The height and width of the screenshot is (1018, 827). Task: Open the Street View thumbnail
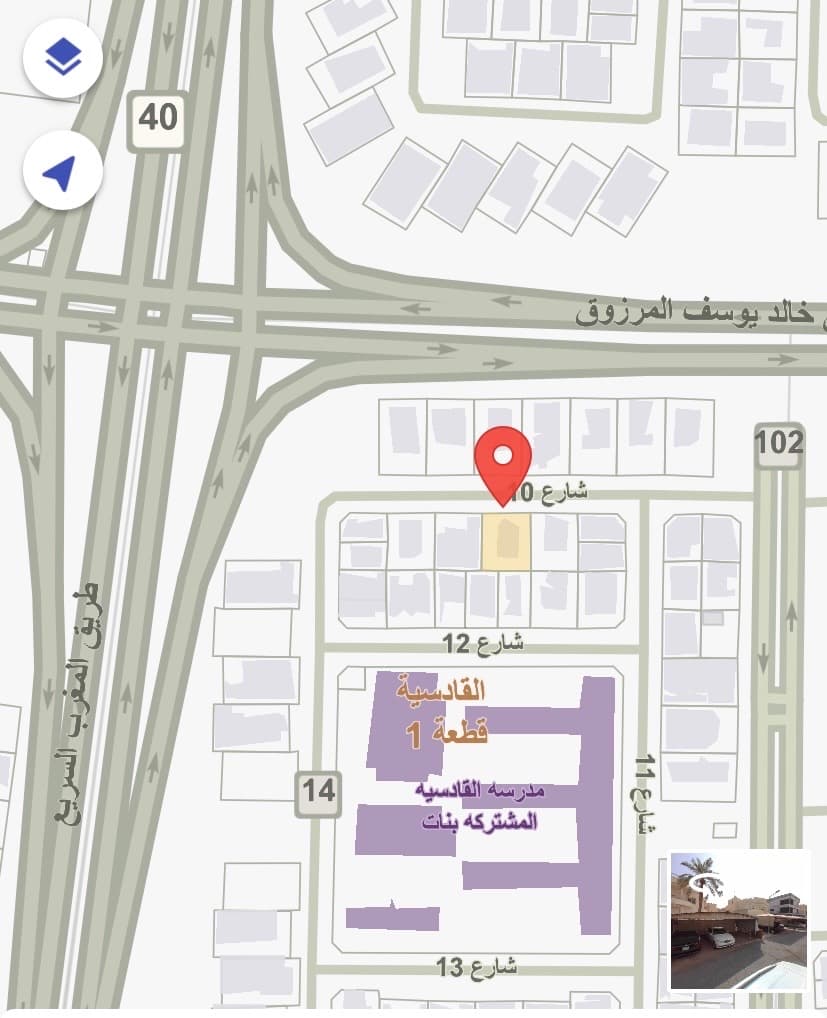(738, 920)
